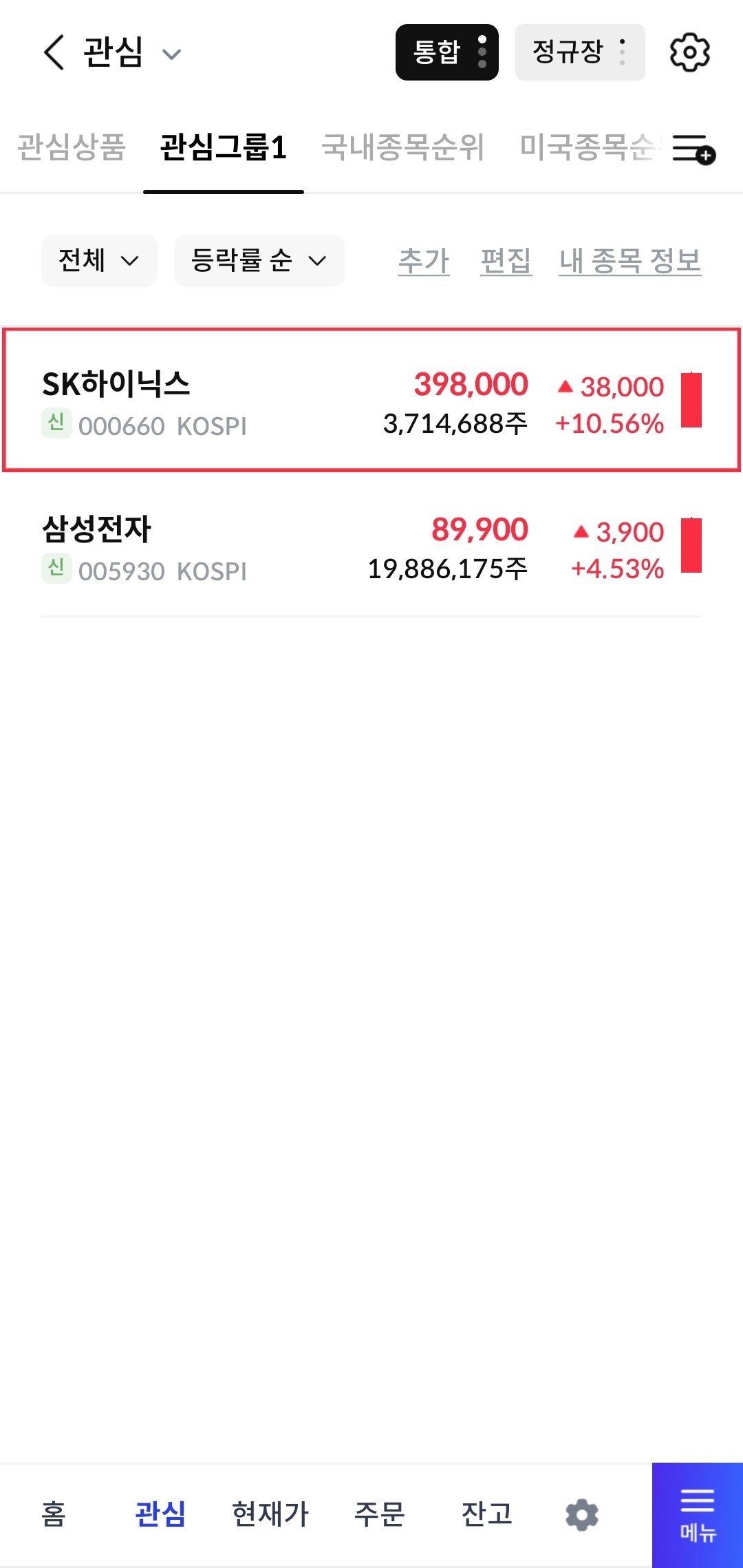Go to the 홈 tab
This screenshot has width=743, height=1568.
(54, 1514)
